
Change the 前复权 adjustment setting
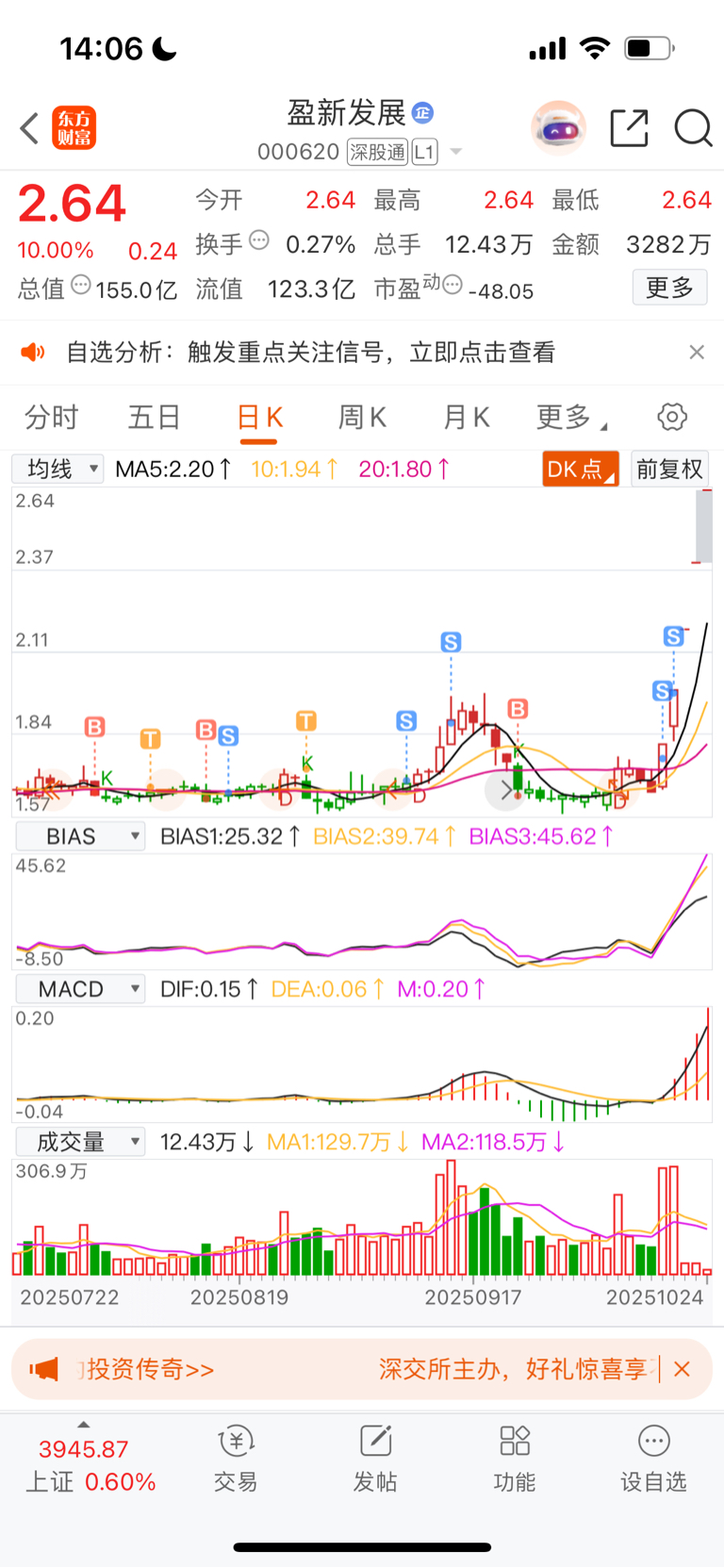[669, 469]
